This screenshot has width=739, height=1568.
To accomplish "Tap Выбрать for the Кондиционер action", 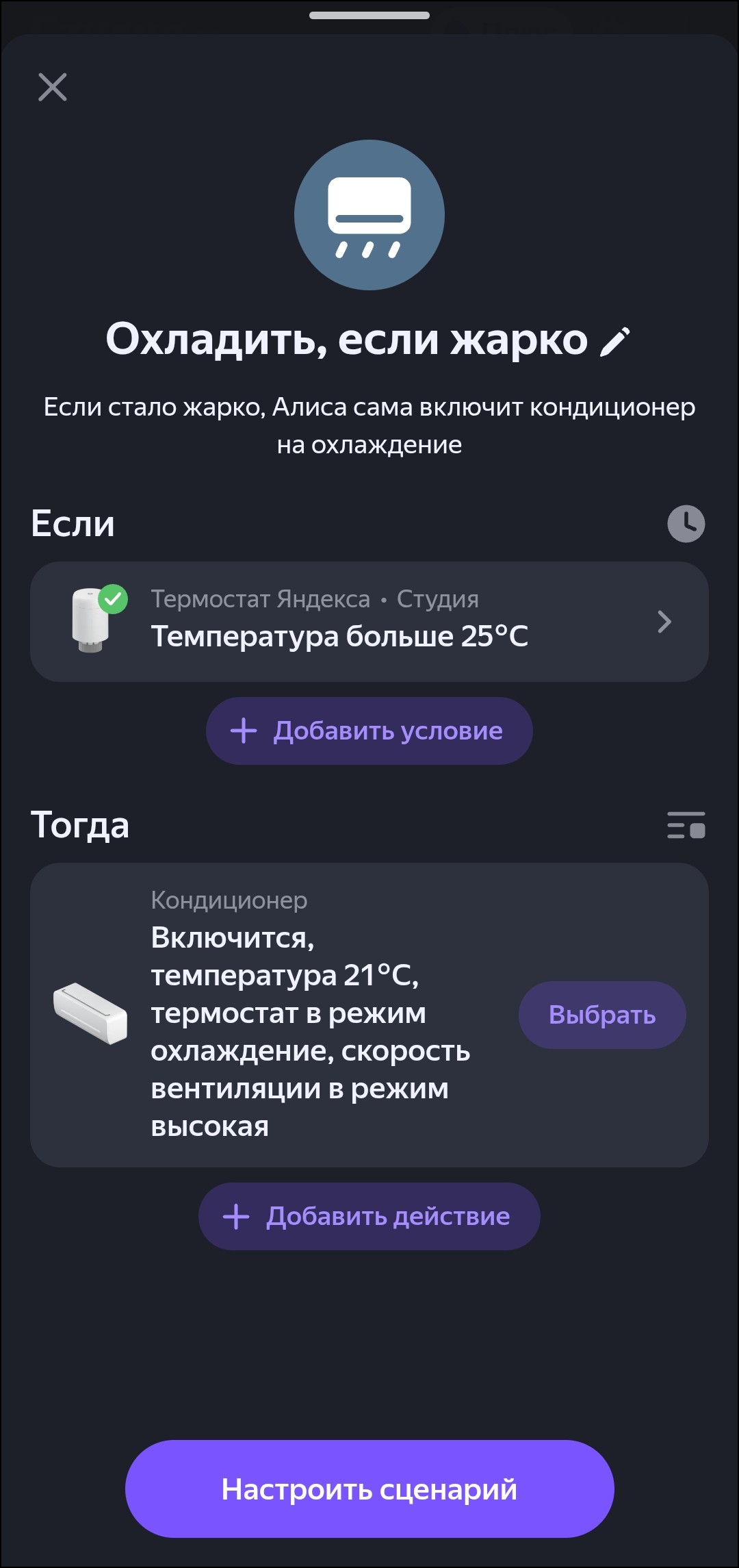I will 601,1015.
